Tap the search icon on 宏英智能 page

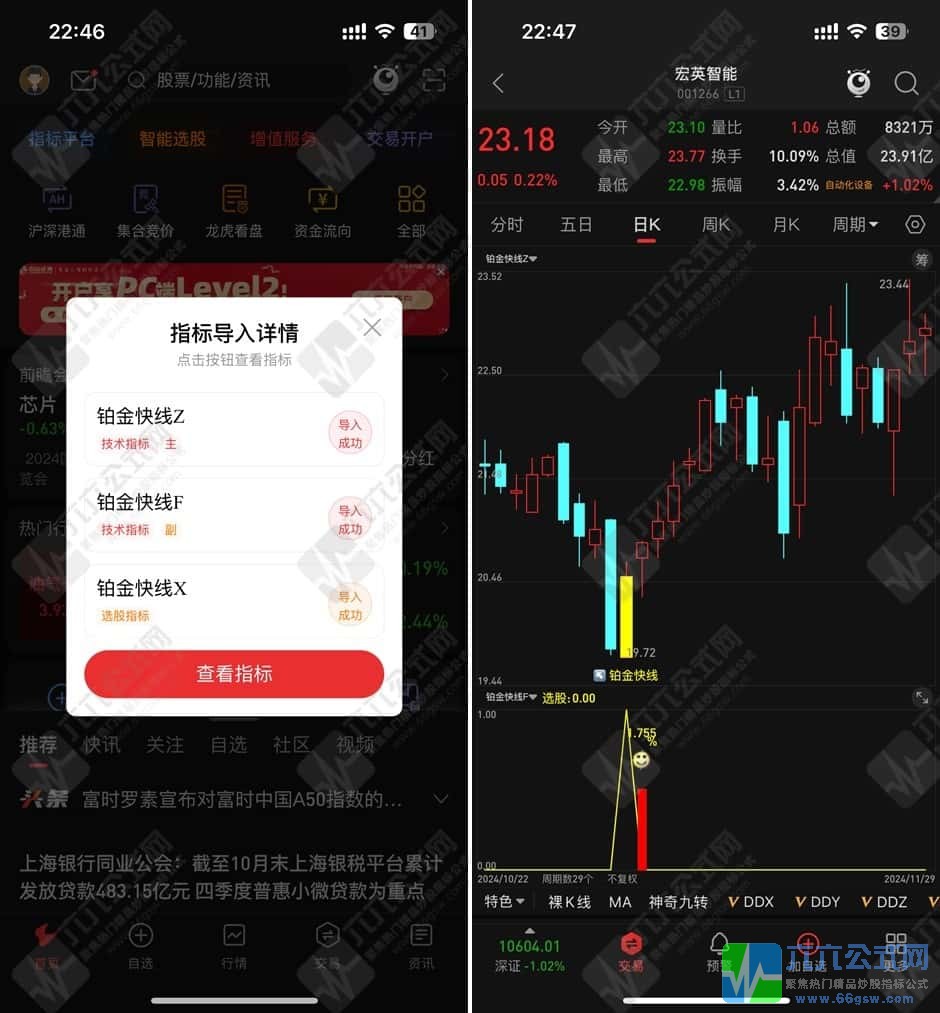click(907, 84)
